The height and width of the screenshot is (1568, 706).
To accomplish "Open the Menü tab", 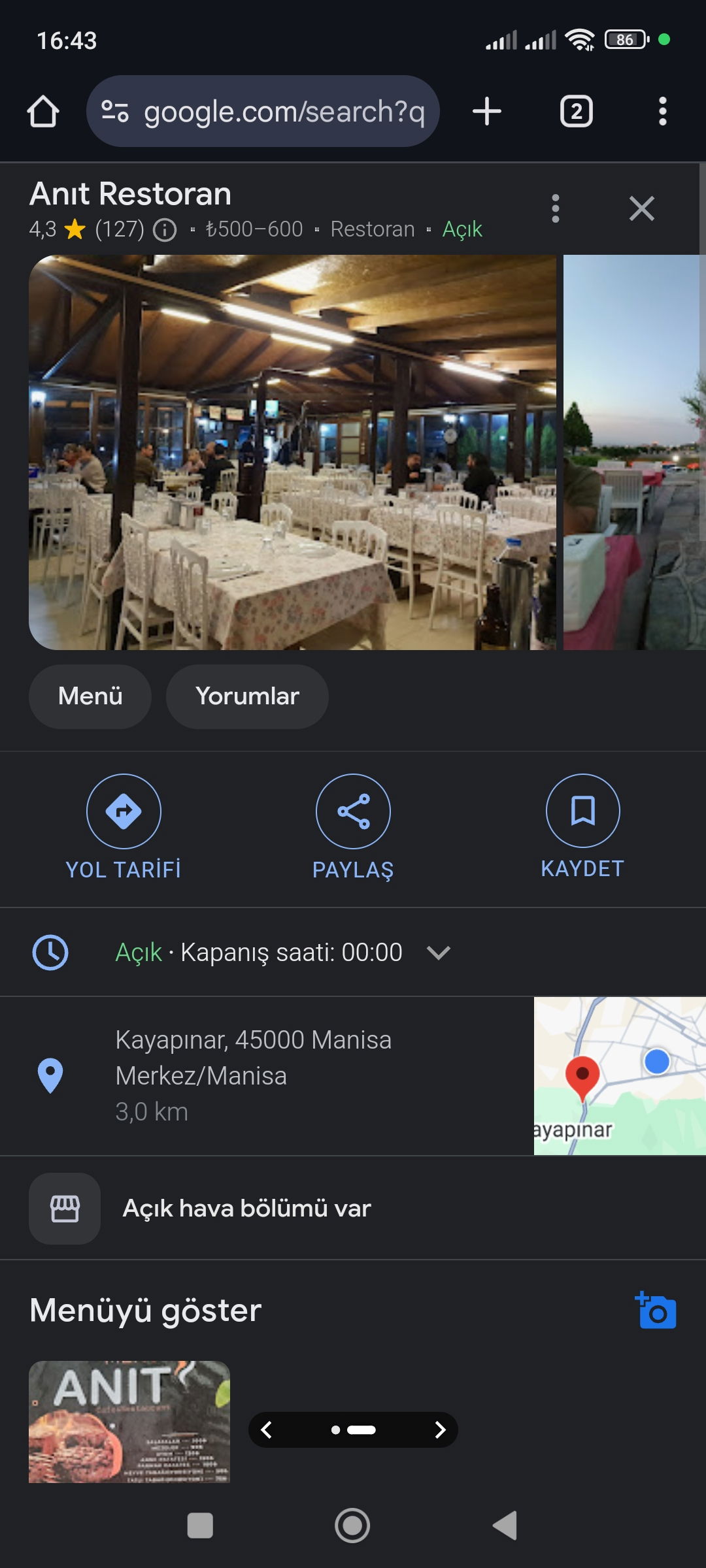I will click(x=90, y=696).
